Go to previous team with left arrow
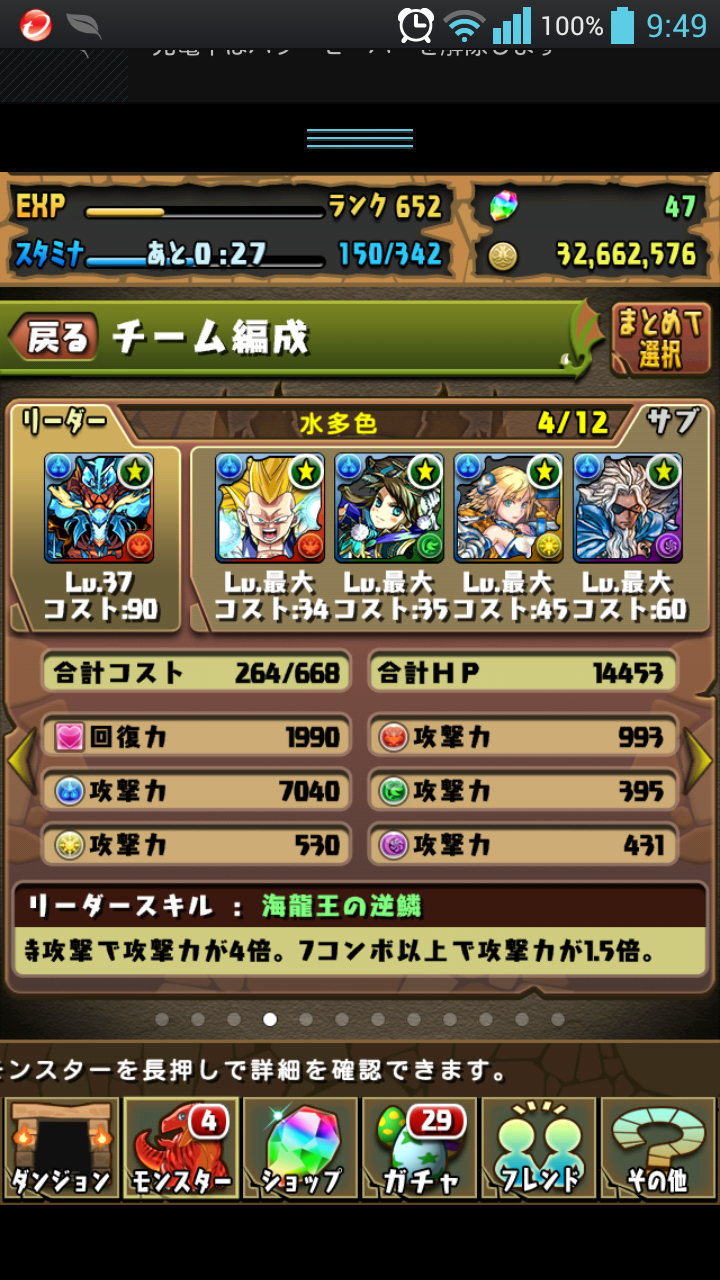This screenshot has height=1280, width=720. pos(20,762)
